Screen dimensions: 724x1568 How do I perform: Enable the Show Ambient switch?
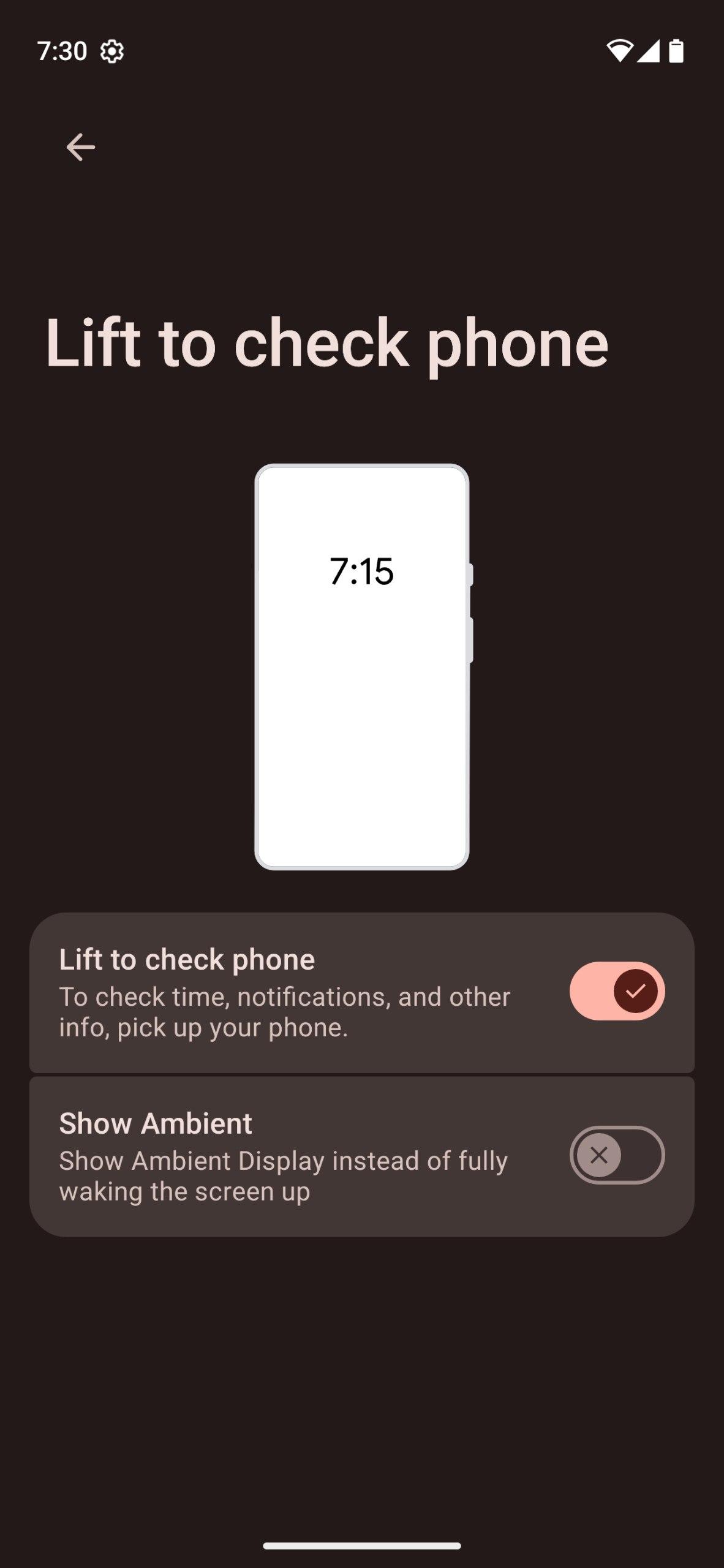click(x=616, y=1155)
